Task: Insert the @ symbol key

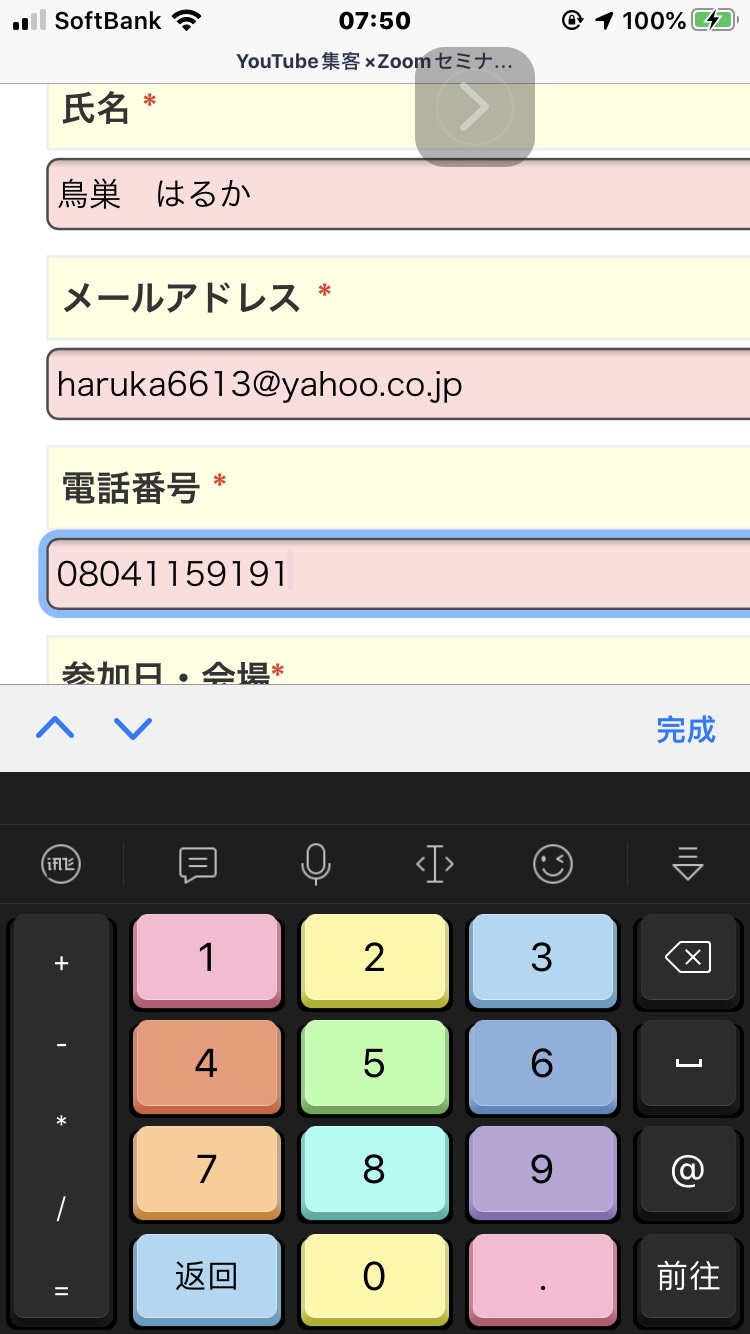Action: pos(688,1170)
